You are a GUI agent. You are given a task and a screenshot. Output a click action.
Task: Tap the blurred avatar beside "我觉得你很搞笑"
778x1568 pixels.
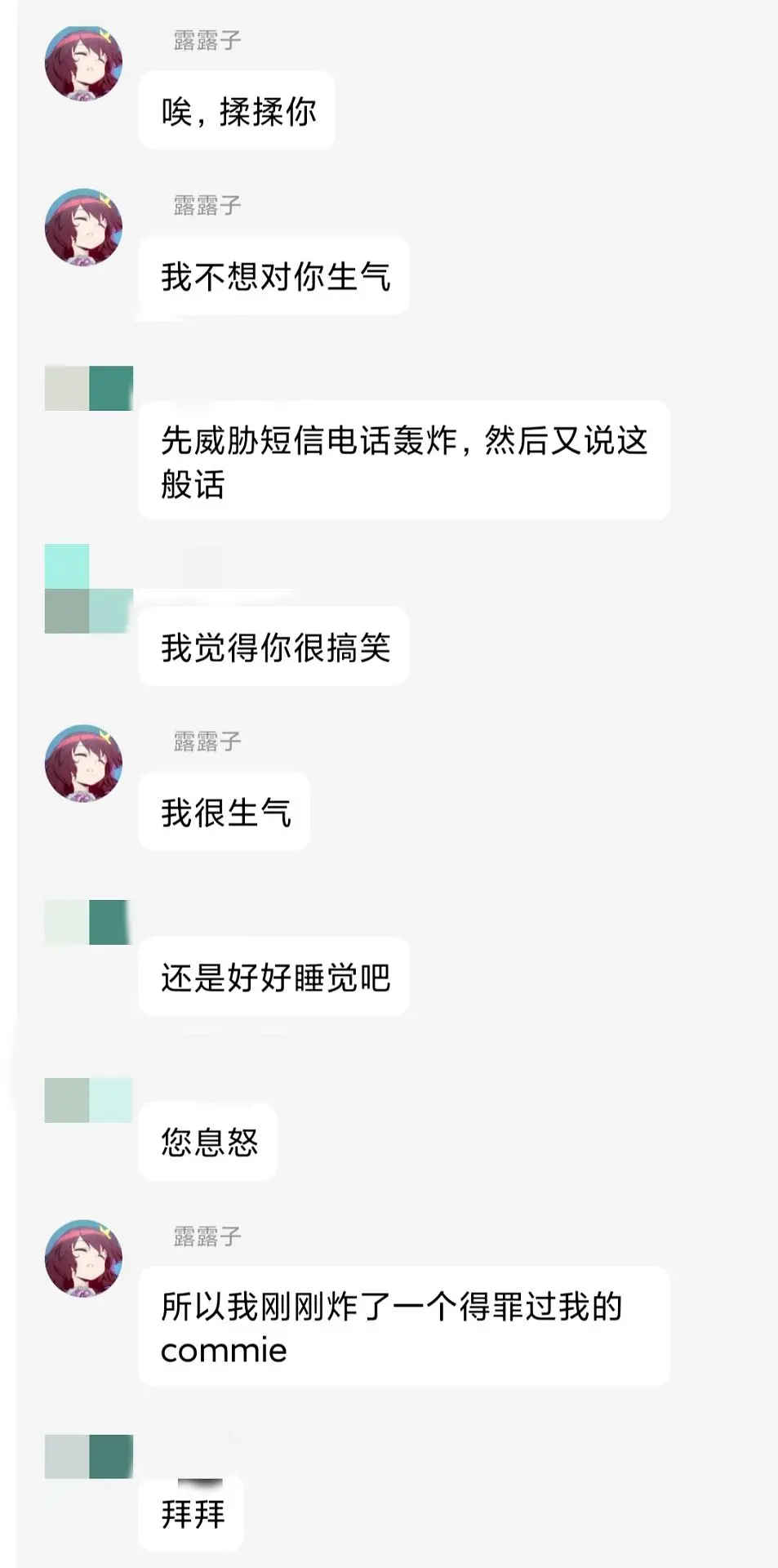pyautogui.click(x=88, y=589)
